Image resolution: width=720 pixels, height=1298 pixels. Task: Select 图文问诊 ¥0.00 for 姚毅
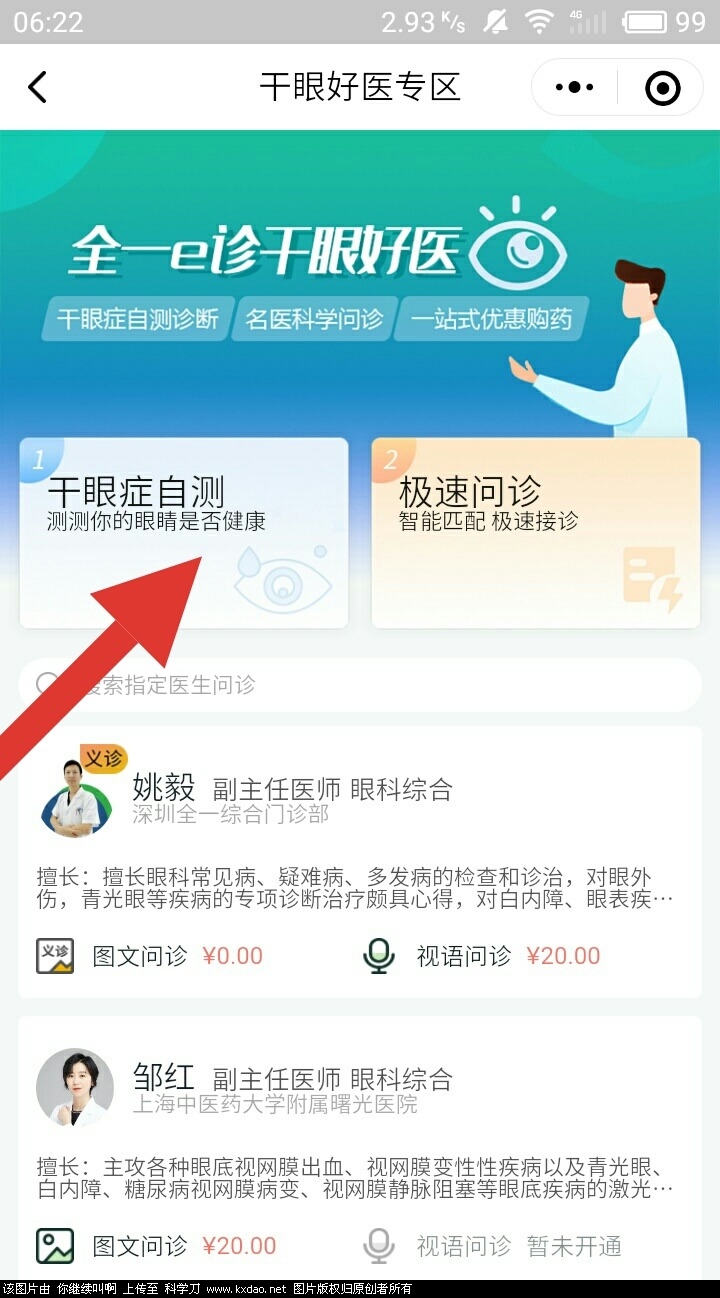click(150, 956)
